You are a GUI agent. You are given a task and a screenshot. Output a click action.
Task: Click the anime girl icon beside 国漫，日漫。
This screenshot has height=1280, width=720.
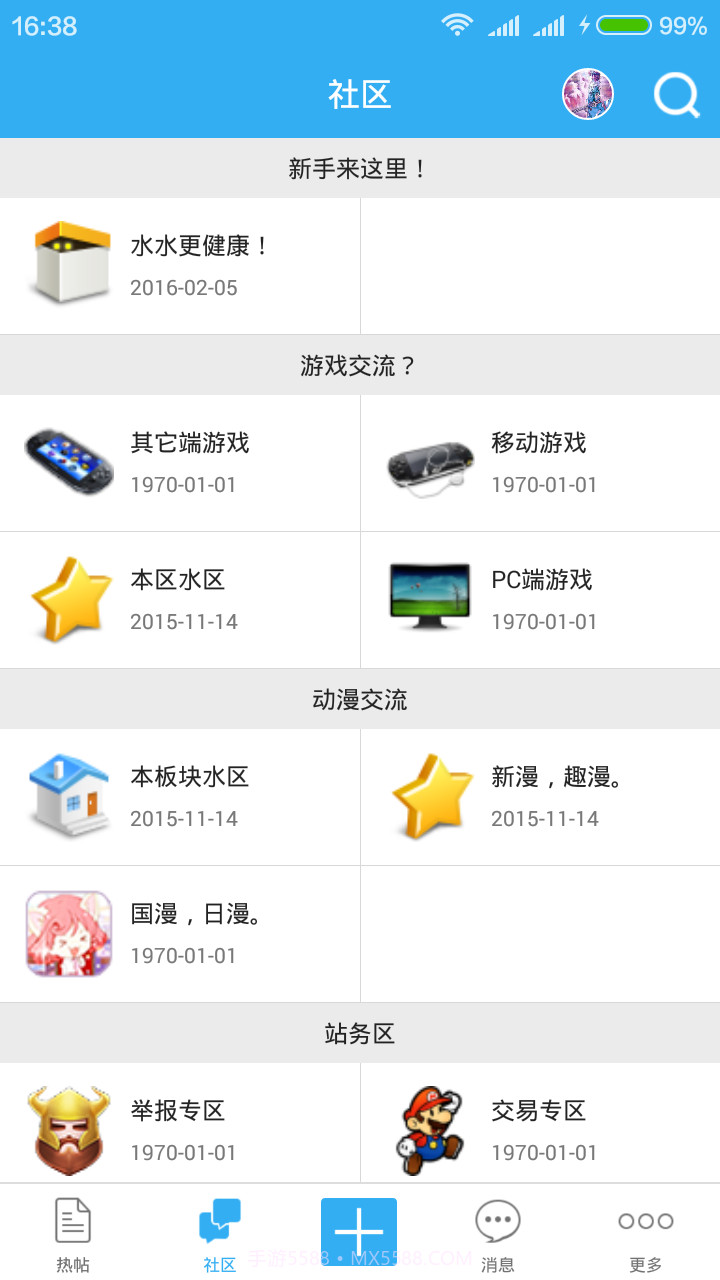(68, 932)
